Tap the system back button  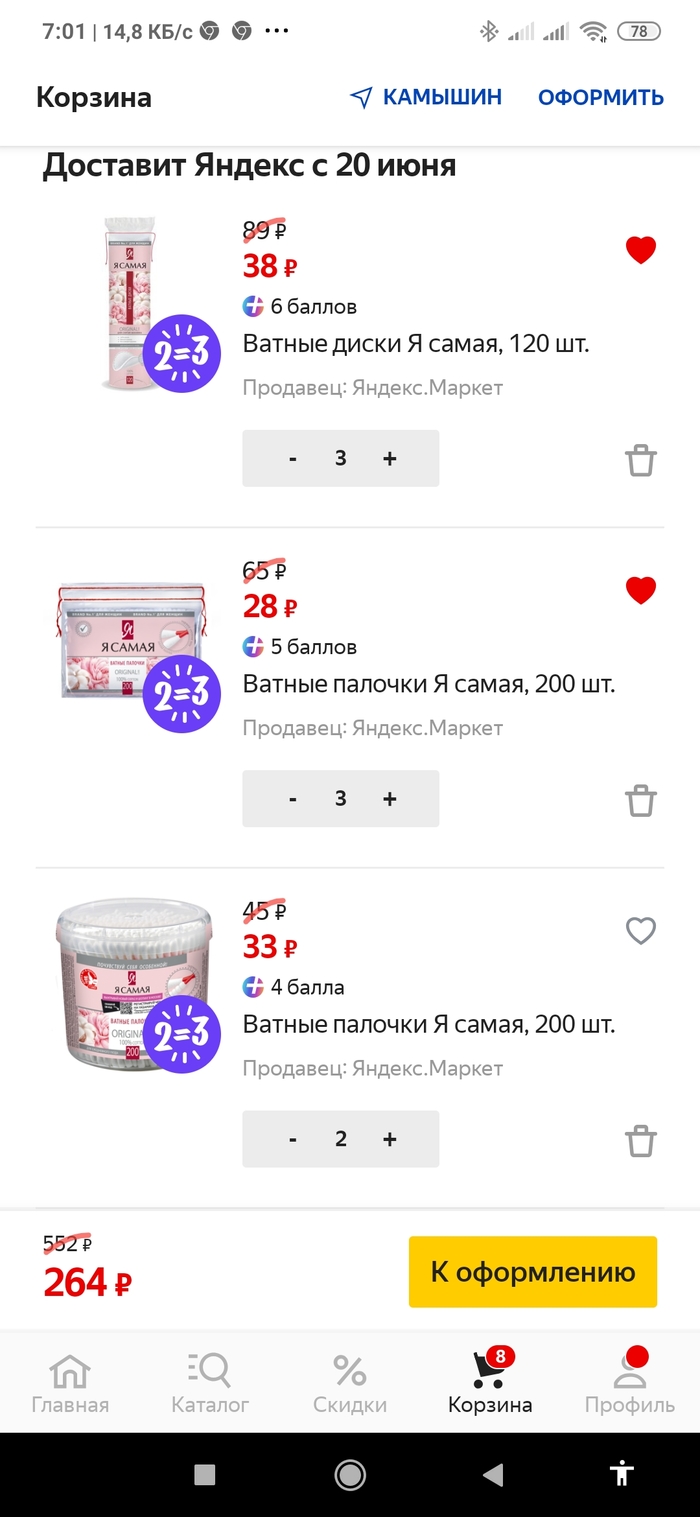tap(492, 1474)
